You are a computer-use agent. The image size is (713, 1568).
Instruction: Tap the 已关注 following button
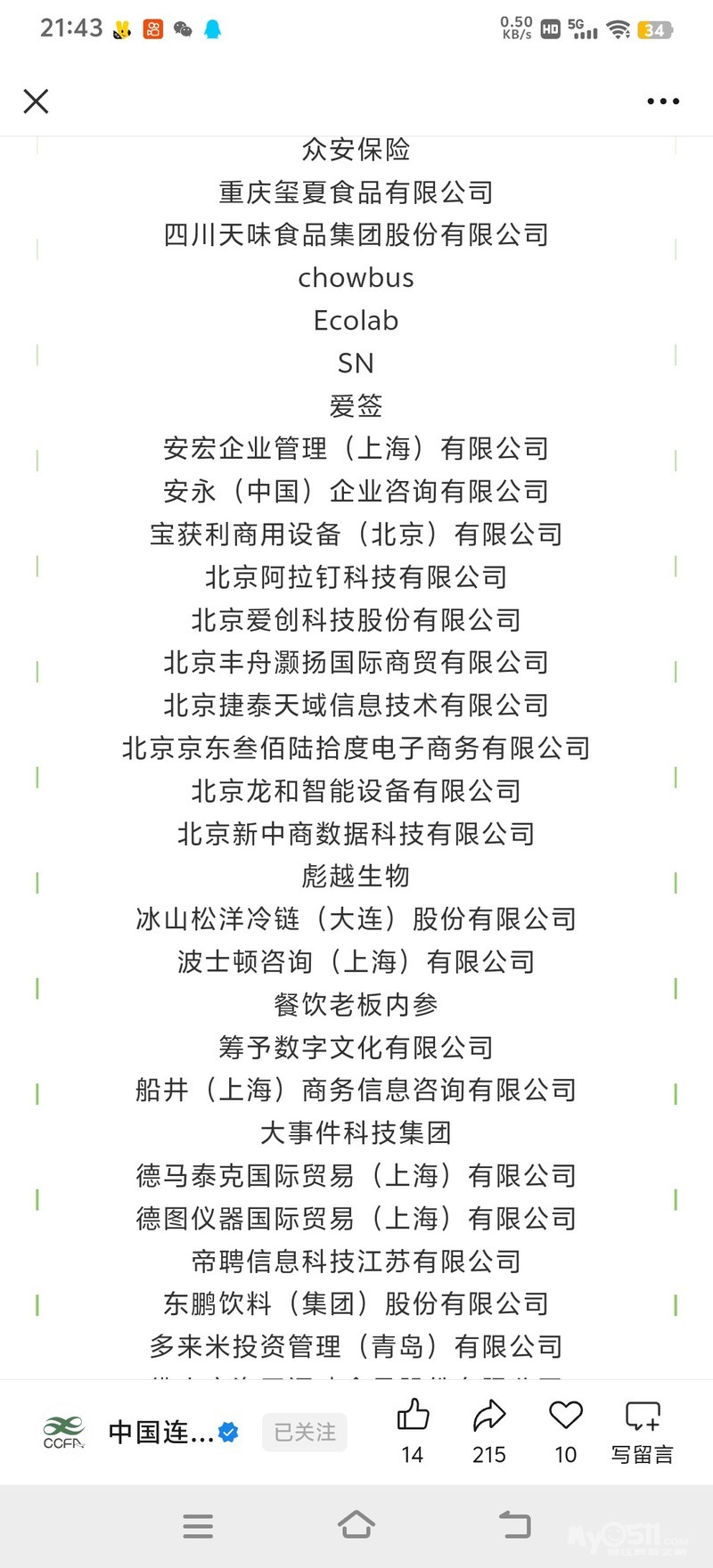[x=305, y=1433]
